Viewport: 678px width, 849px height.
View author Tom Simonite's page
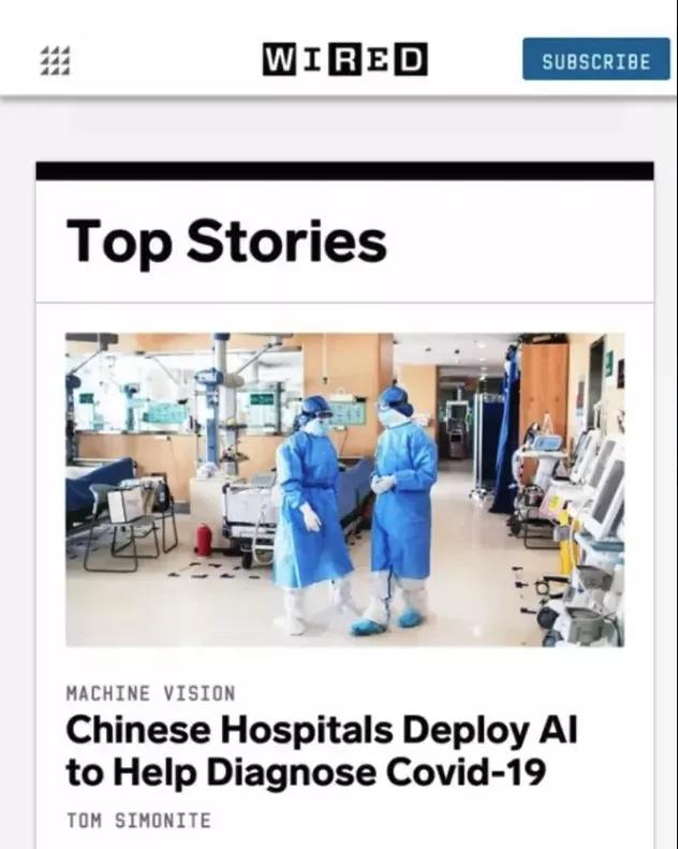coord(138,820)
